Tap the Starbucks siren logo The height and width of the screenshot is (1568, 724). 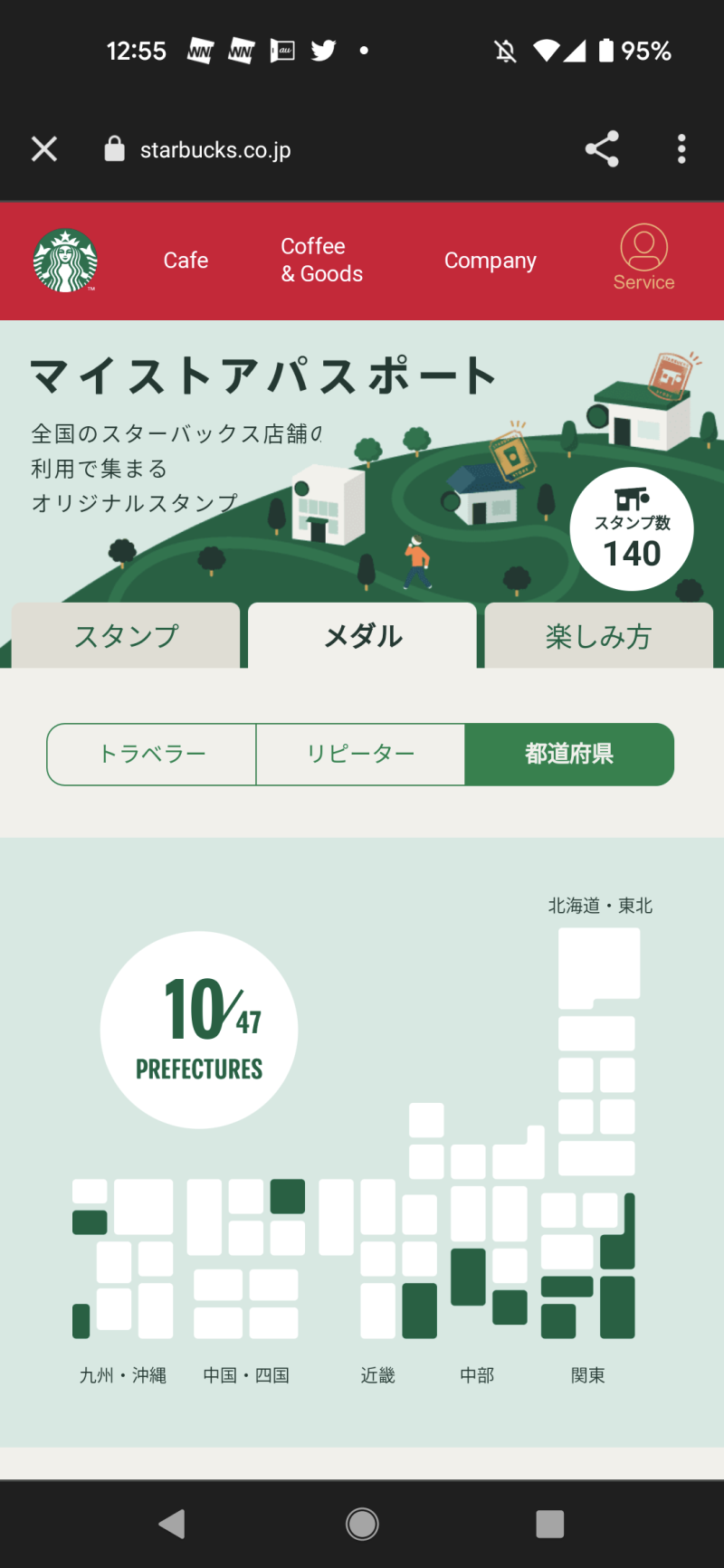pyautogui.click(x=65, y=261)
